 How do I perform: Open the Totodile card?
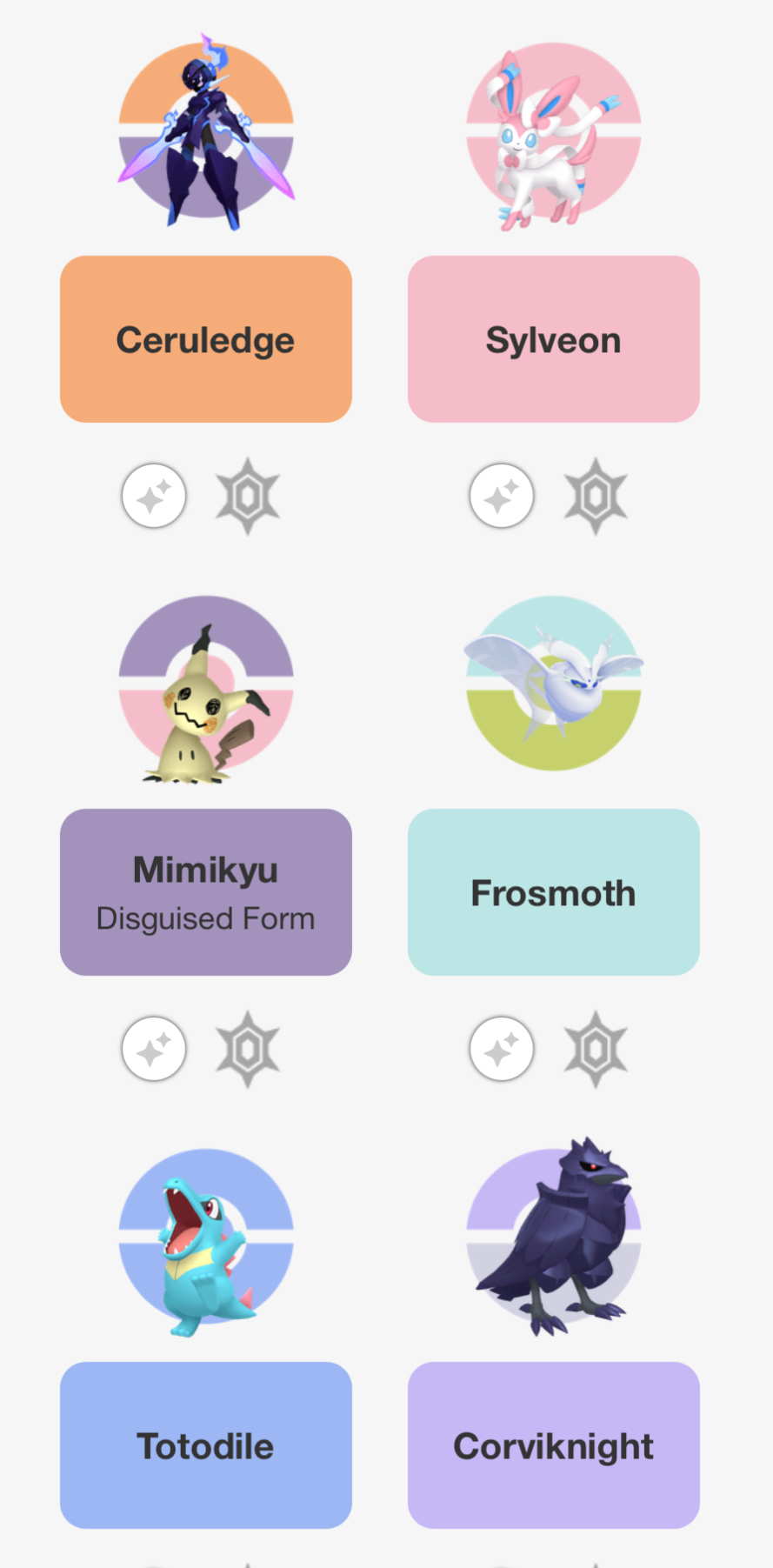[206, 1445]
